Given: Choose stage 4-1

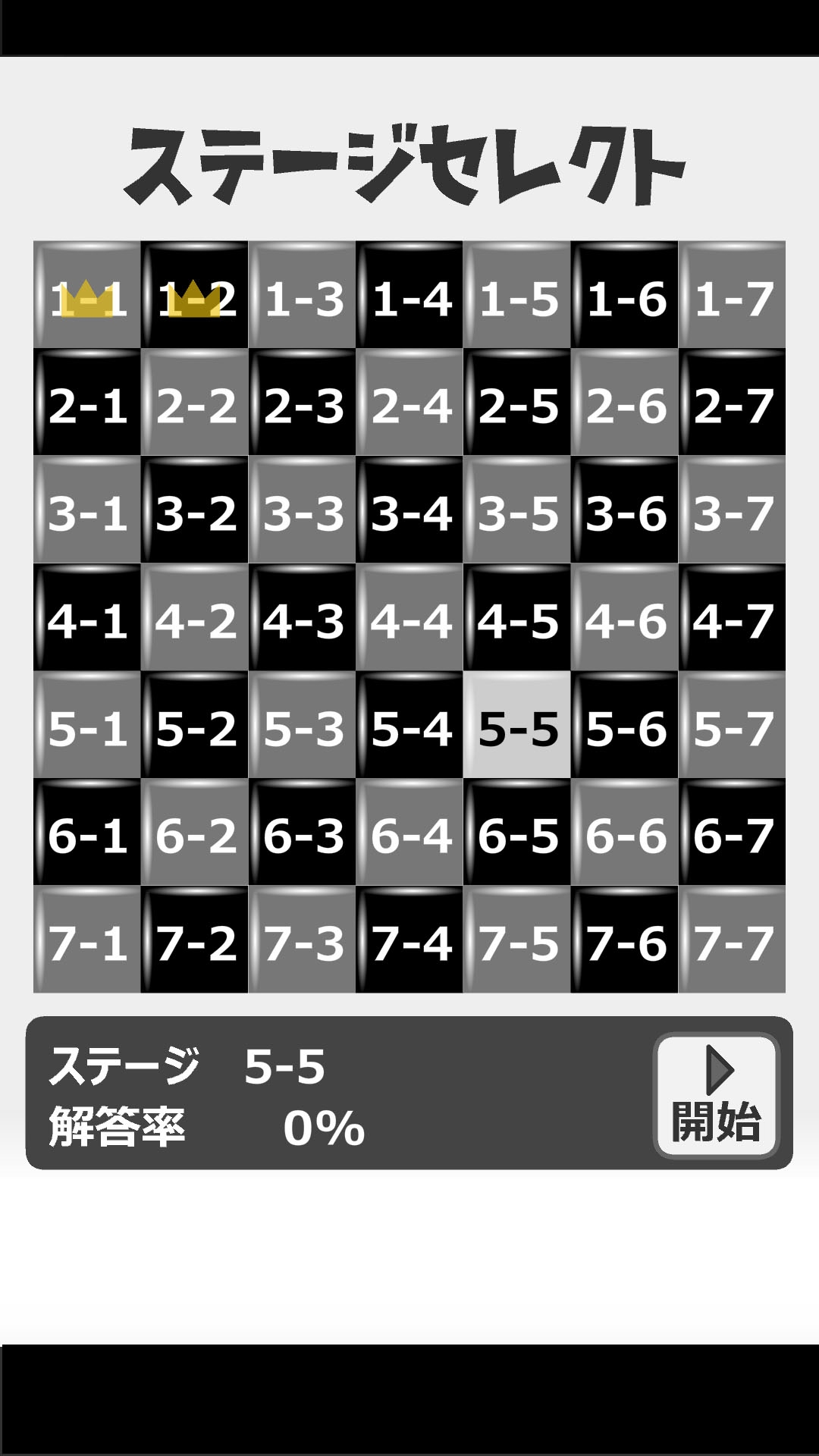Looking at the screenshot, I should pos(87,618).
